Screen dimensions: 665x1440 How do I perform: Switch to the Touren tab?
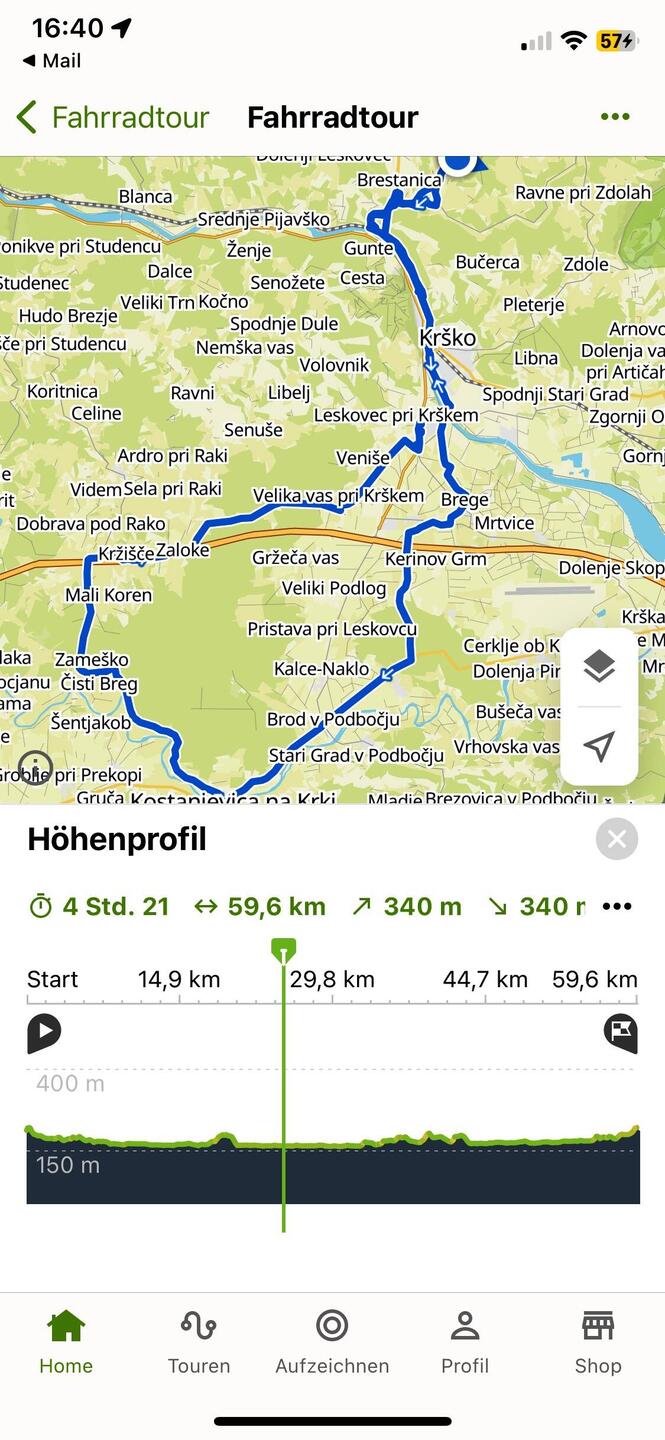coord(199,1342)
